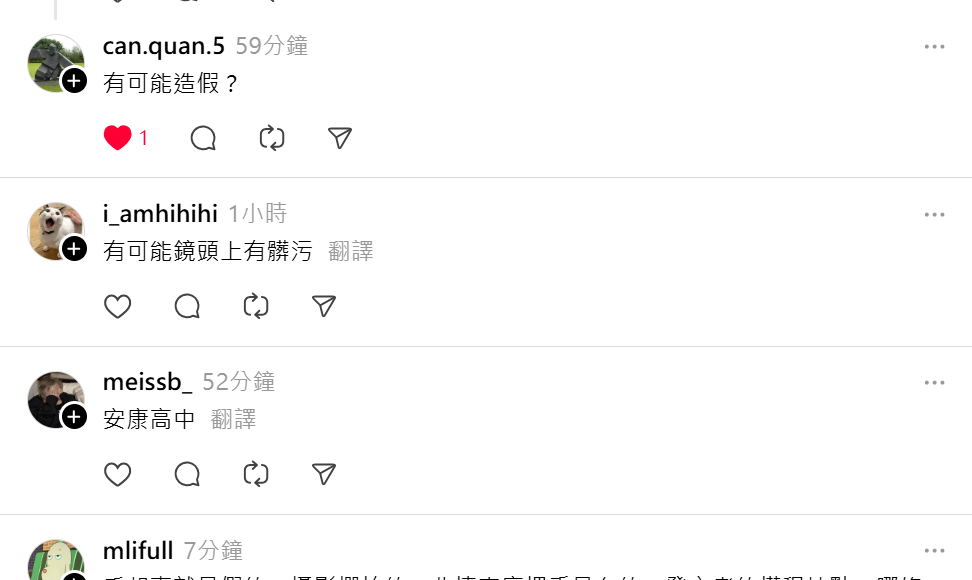The height and width of the screenshot is (580, 972).
Task: Follow can.quan.5 via avatar plus
Action: point(75,81)
